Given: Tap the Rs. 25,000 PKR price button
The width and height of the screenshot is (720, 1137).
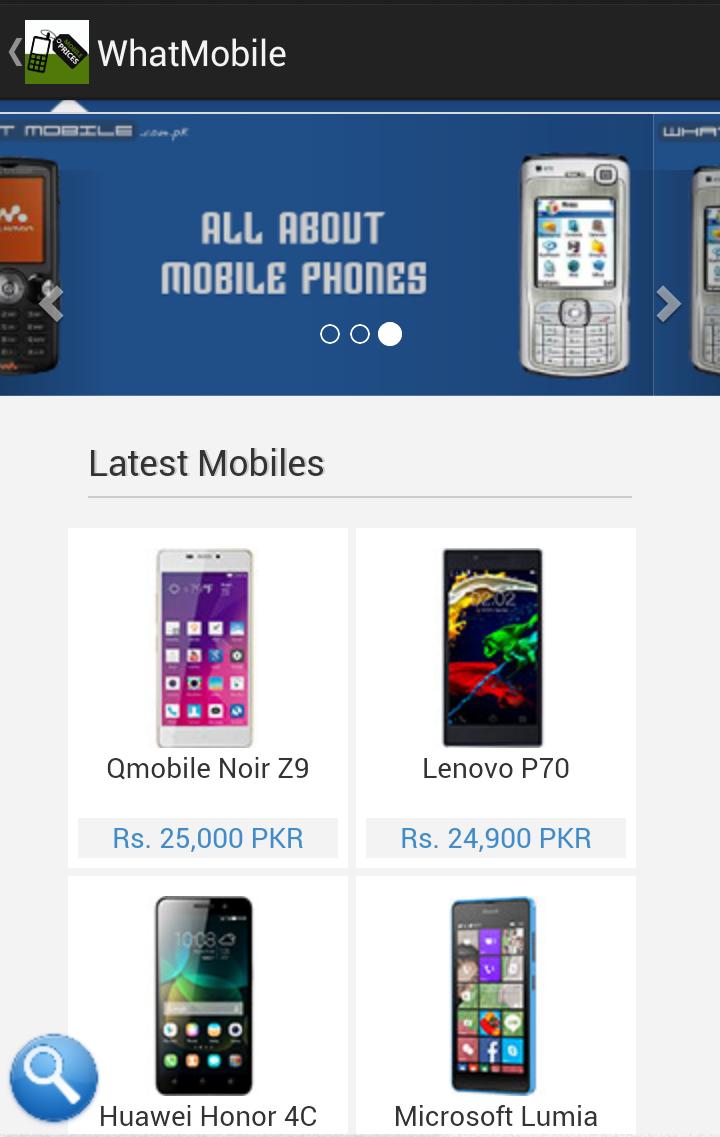Looking at the screenshot, I should point(207,838).
